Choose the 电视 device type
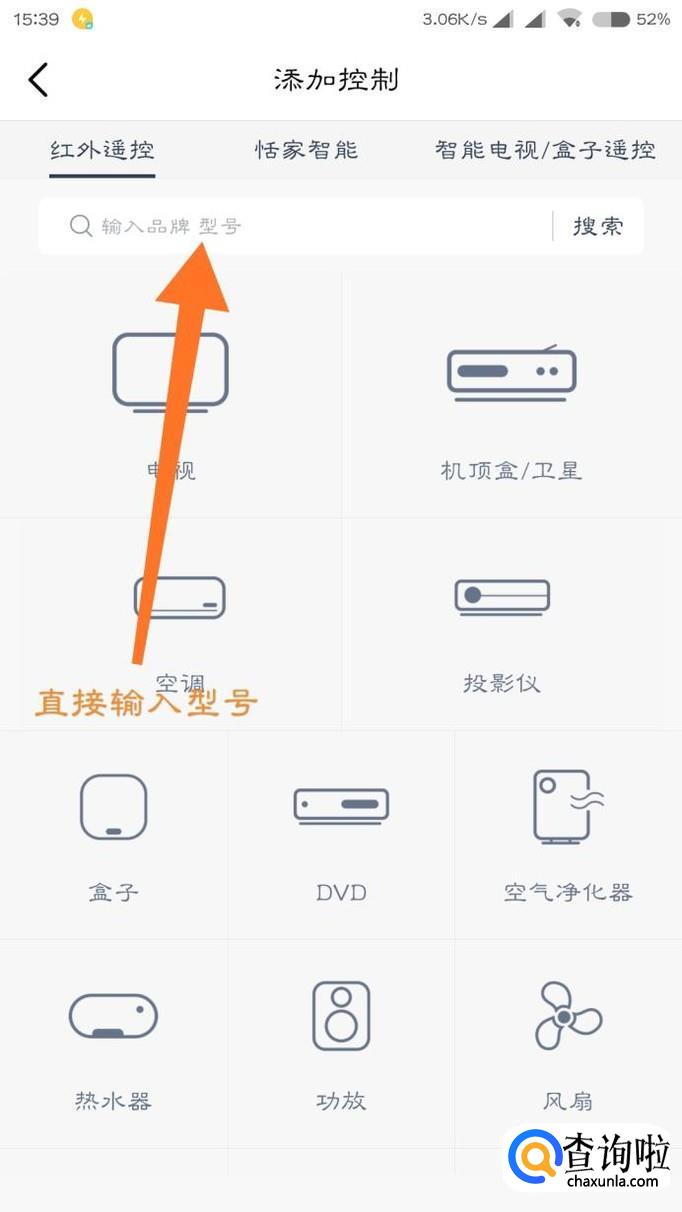Viewport: 682px width, 1212px height. pyautogui.click(x=170, y=400)
